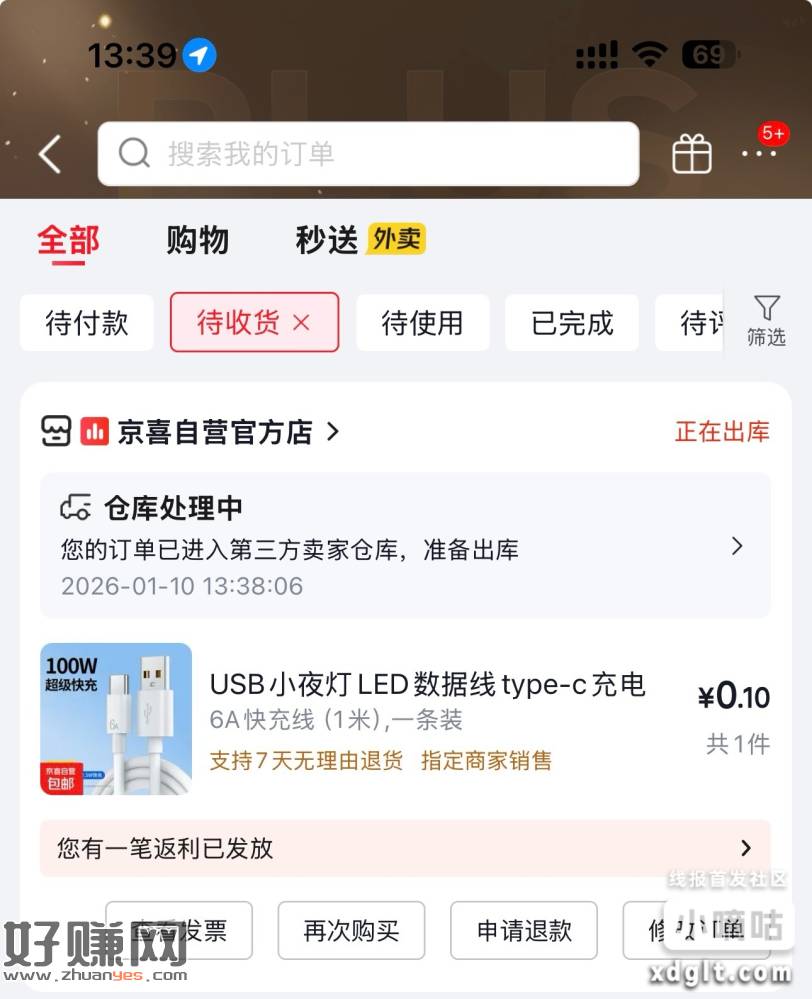Open the gift box icon
This screenshot has width=812, height=999.
(691, 154)
